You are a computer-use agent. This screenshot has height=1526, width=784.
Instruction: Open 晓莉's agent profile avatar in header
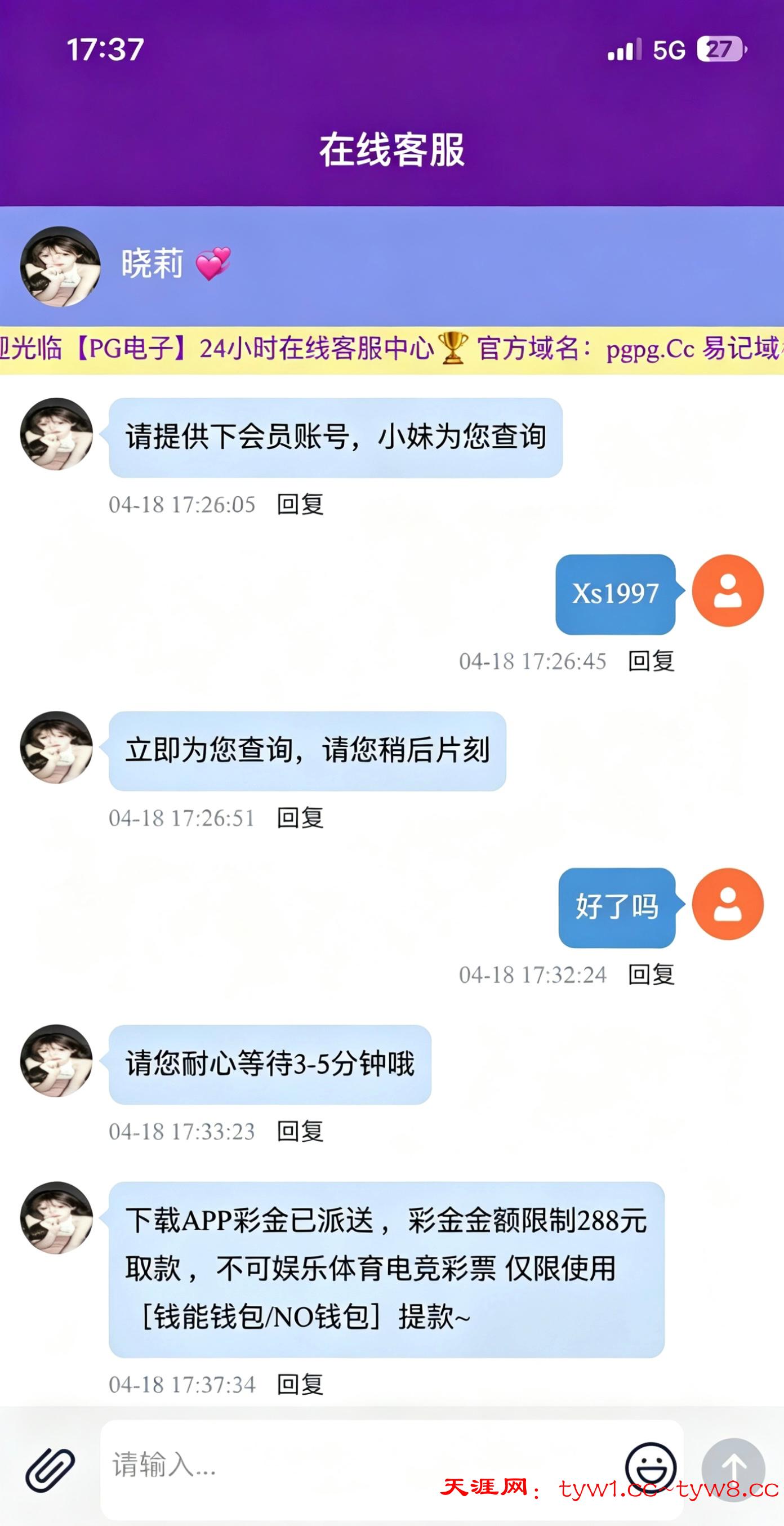(x=60, y=266)
